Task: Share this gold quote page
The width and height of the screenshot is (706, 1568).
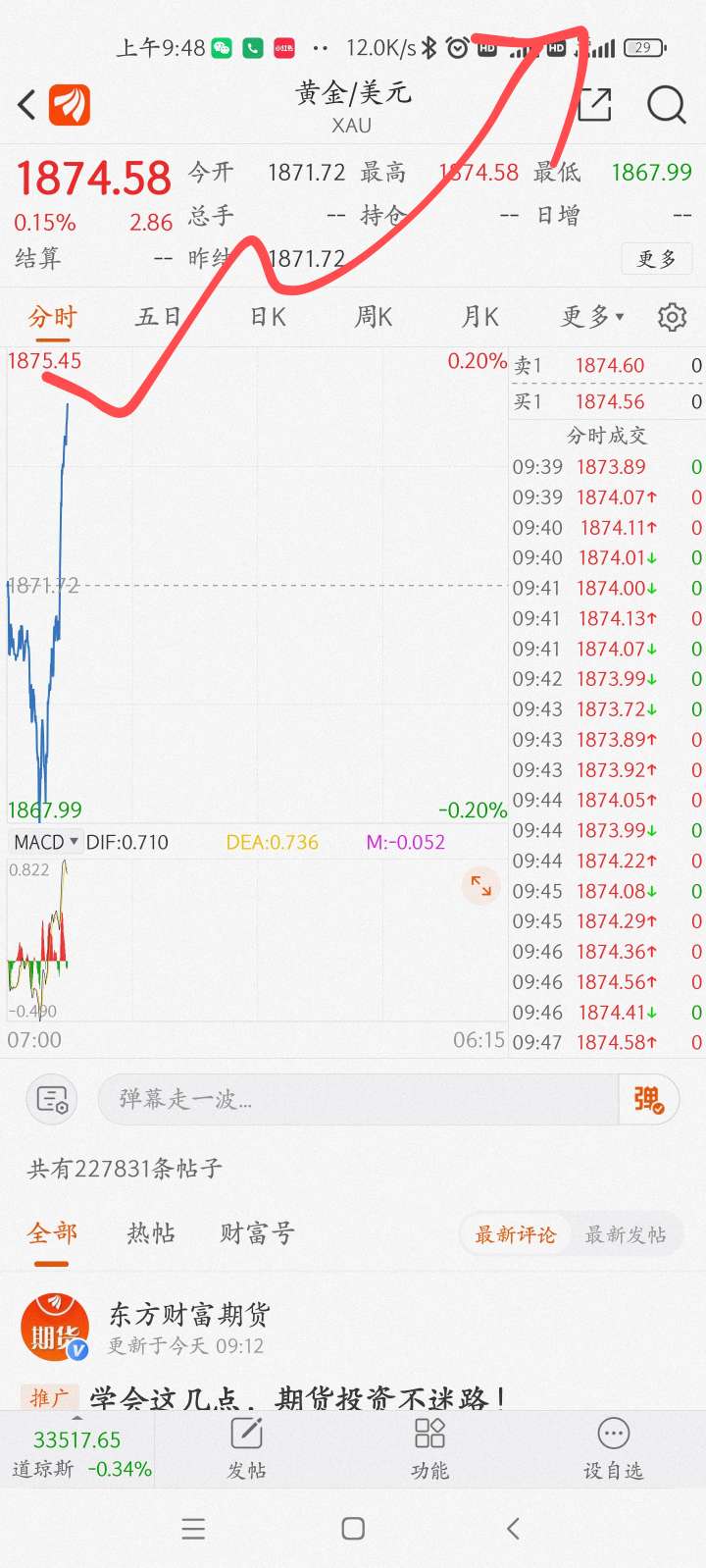Action: click(594, 104)
